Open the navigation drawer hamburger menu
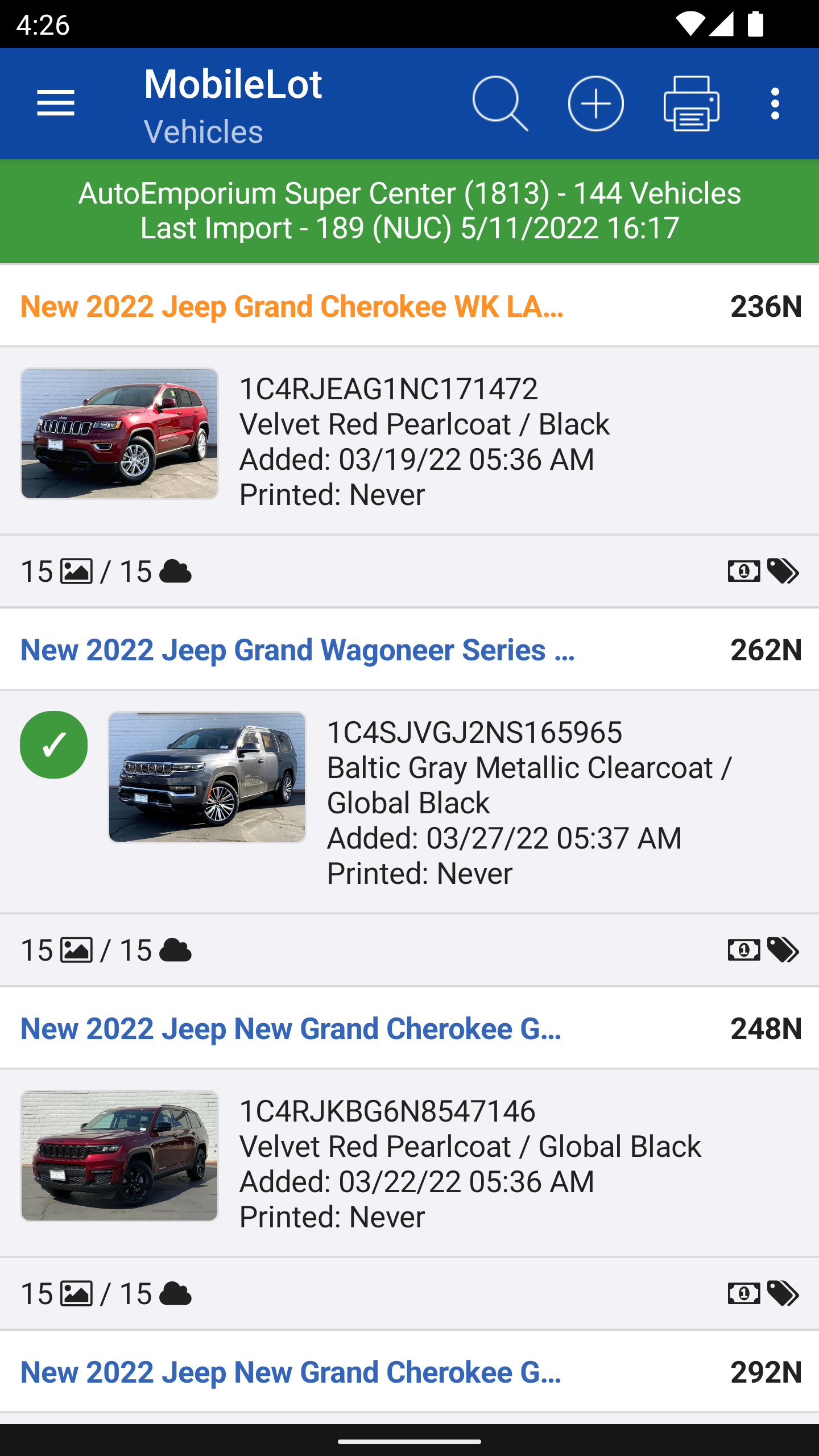 [x=55, y=103]
